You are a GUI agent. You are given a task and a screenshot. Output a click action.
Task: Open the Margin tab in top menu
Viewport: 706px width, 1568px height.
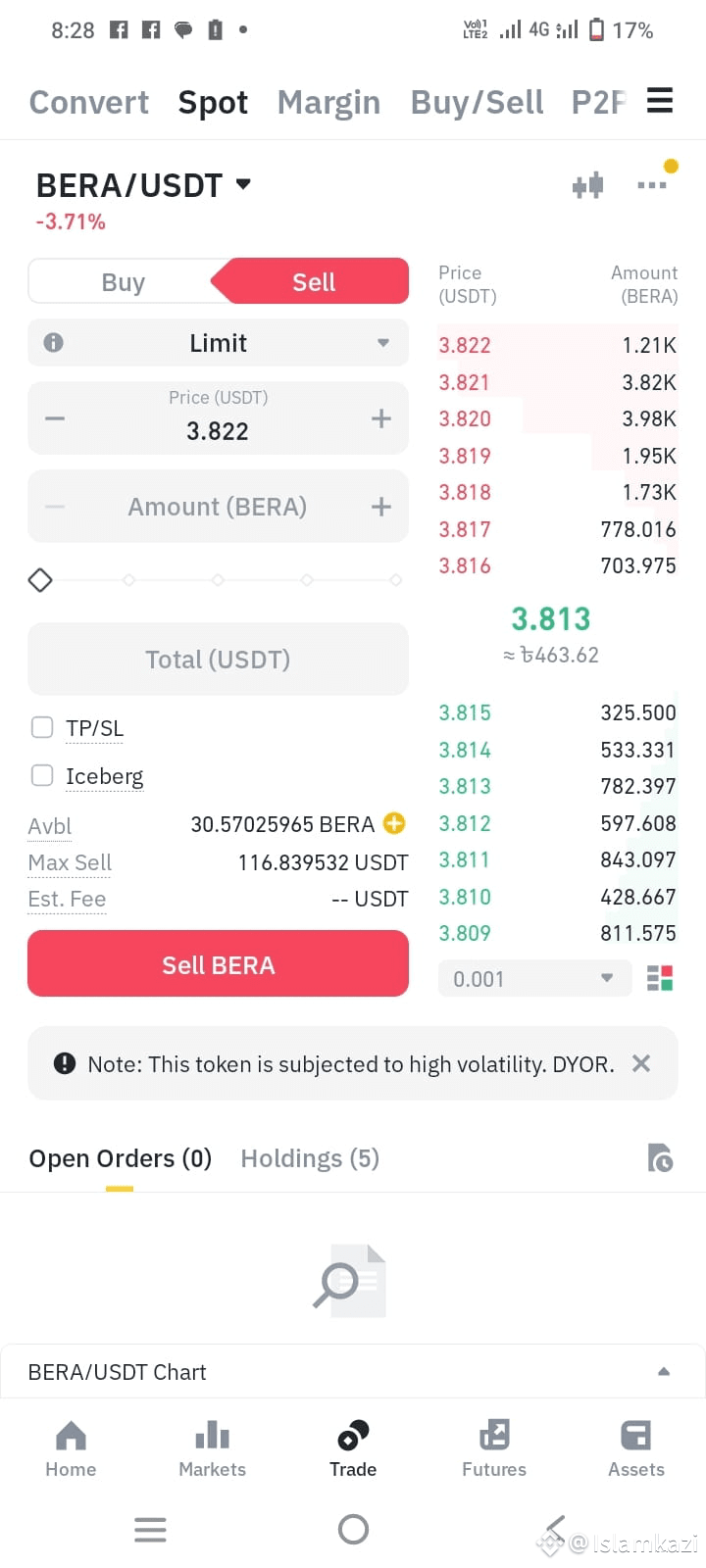tap(328, 102)
